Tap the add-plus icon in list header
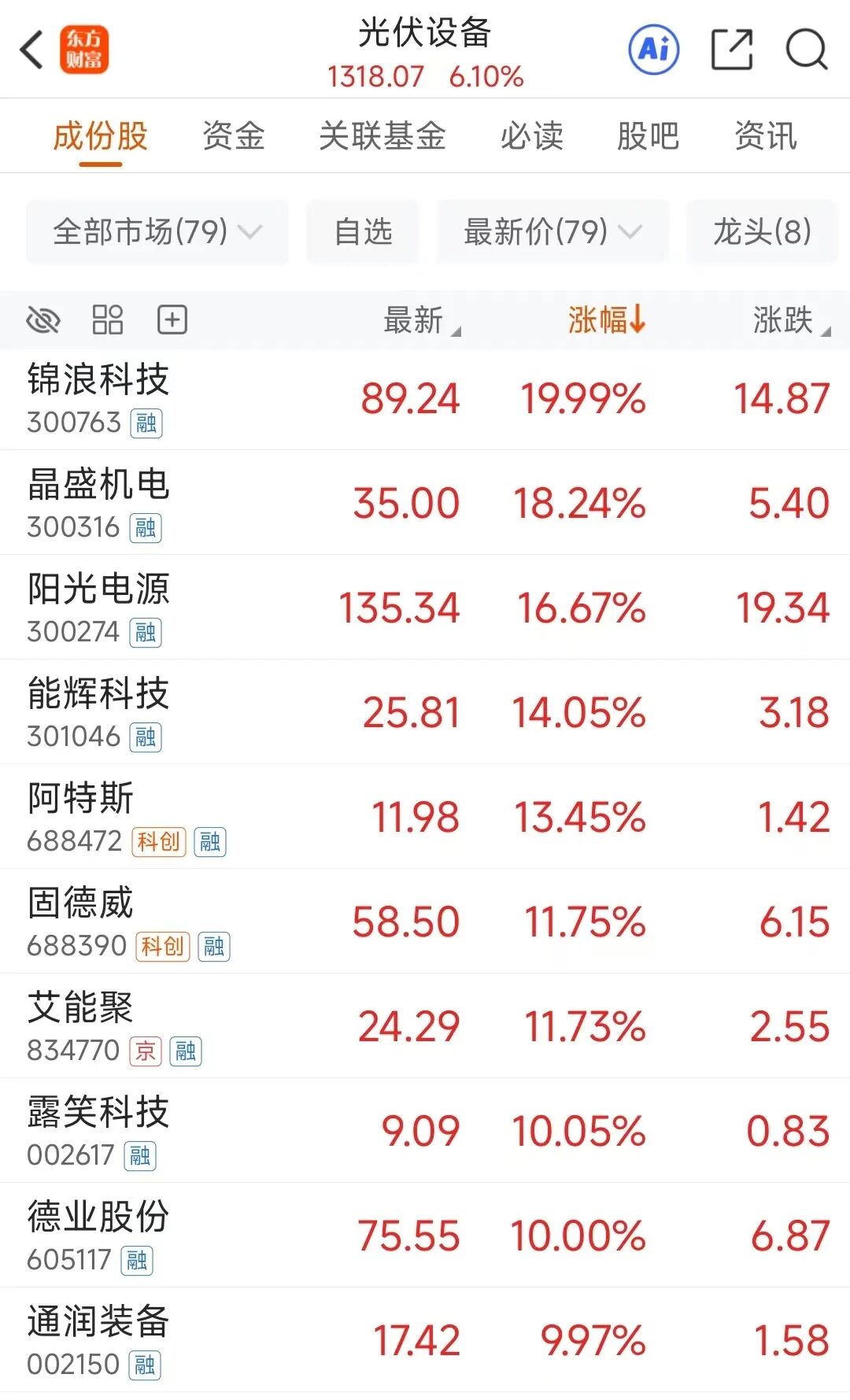The image size is (850, 1400). pos(172,320)
